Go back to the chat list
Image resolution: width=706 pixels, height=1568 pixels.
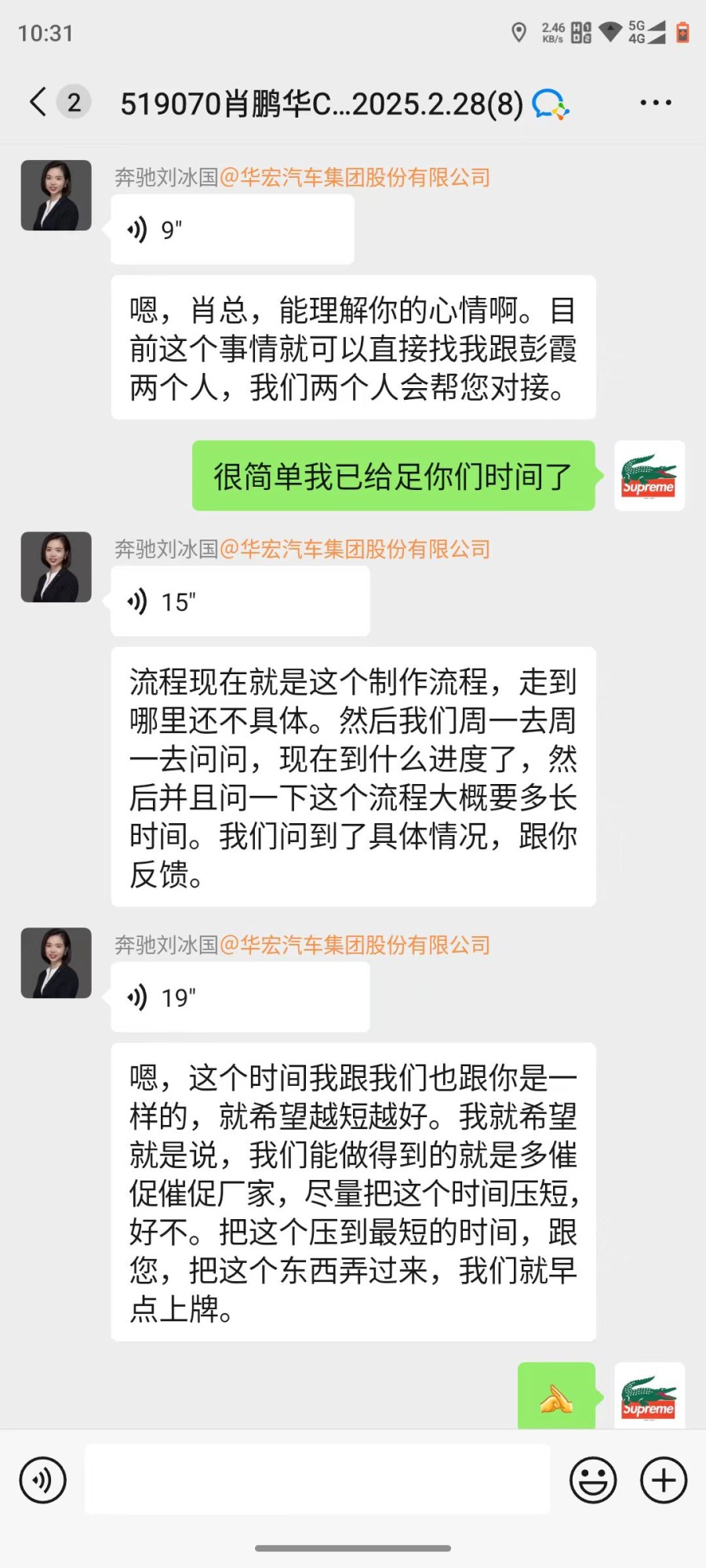pyautogui.click(x=38, y=102)
